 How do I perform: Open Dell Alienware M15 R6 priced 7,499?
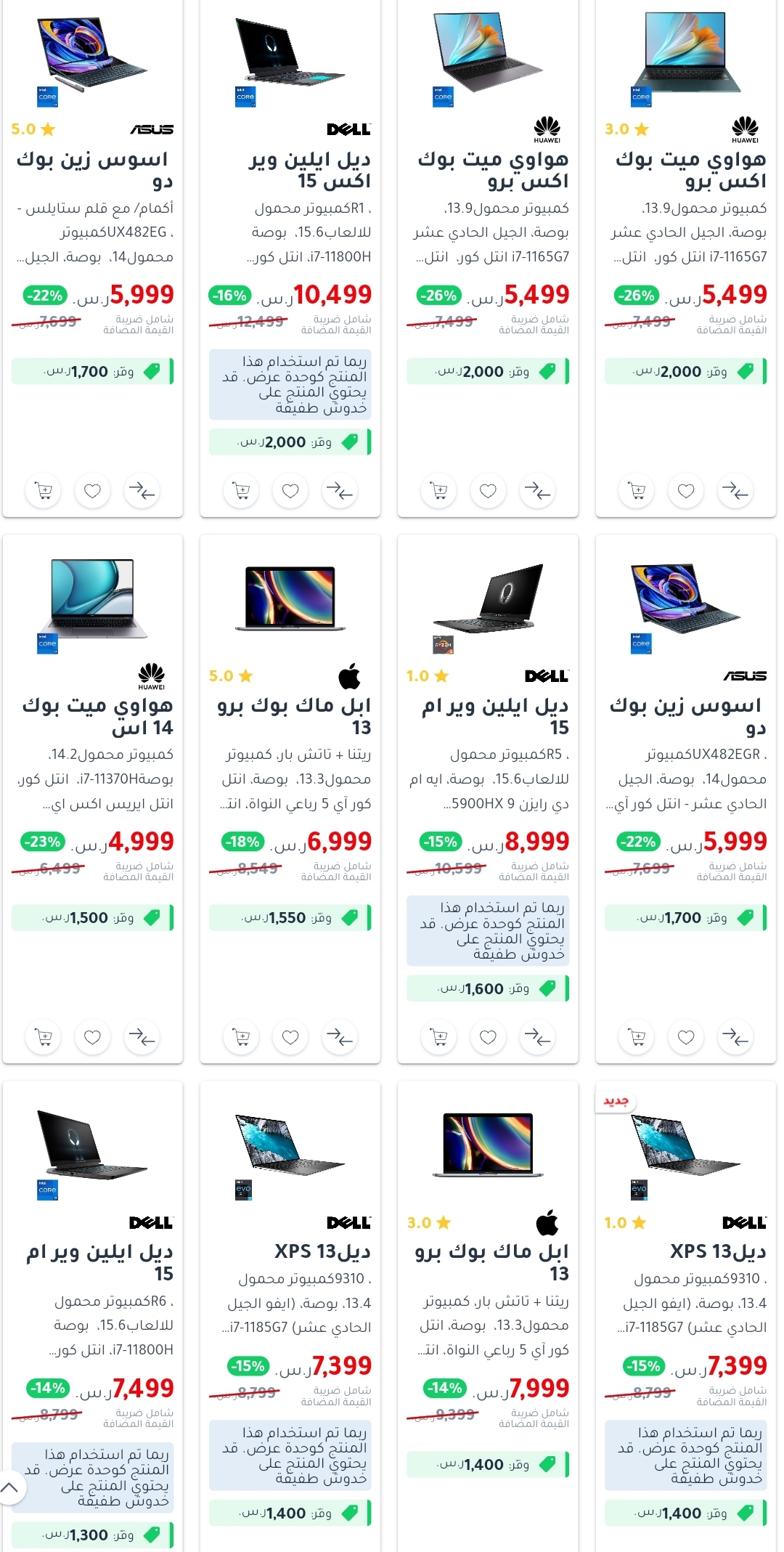(99, 1261)
